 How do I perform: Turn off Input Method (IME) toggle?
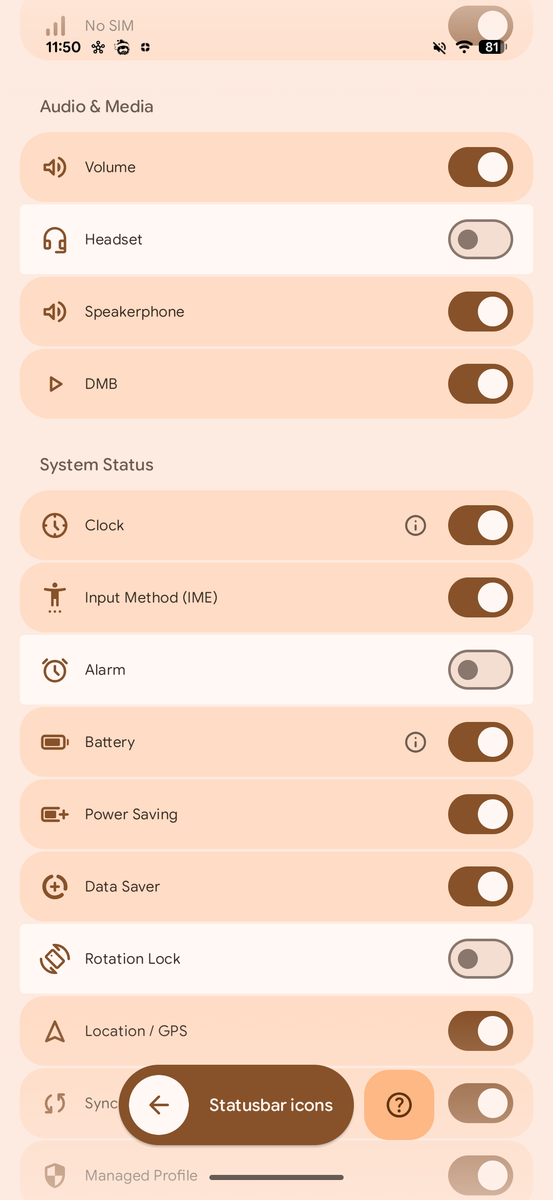[480, 598]
